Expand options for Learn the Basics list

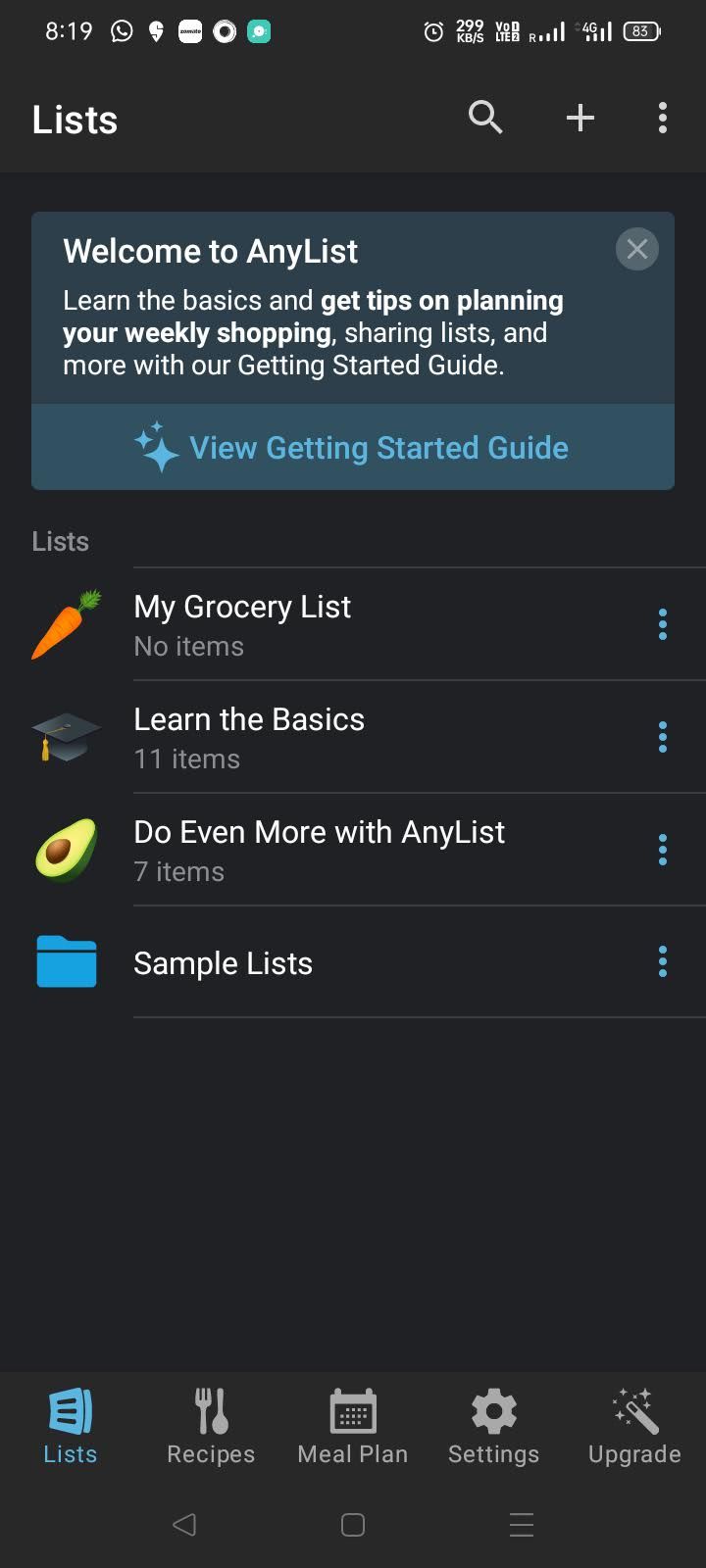click(x=663, y=737)
